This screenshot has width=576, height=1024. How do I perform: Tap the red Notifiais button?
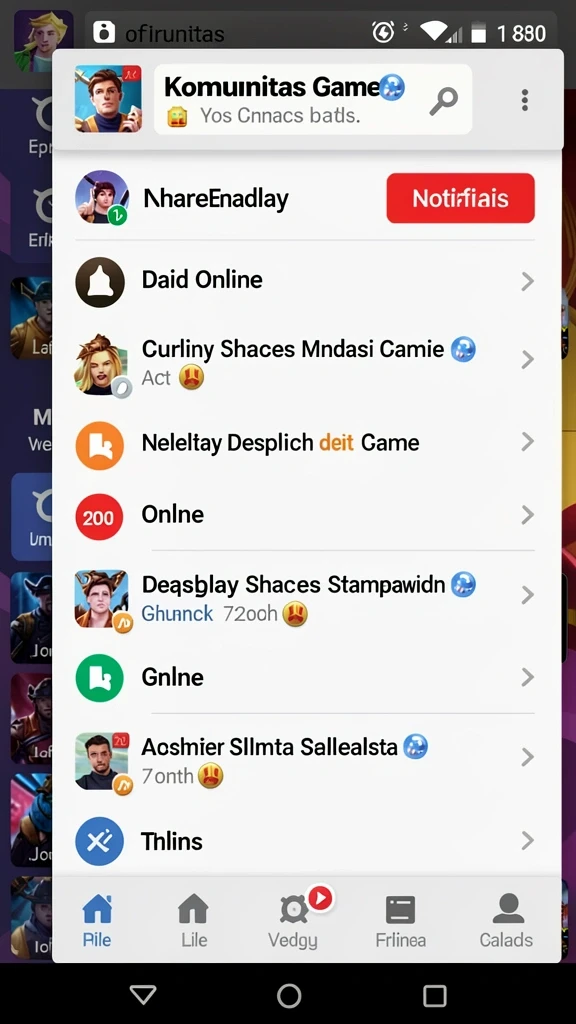(x=460, y=198)
